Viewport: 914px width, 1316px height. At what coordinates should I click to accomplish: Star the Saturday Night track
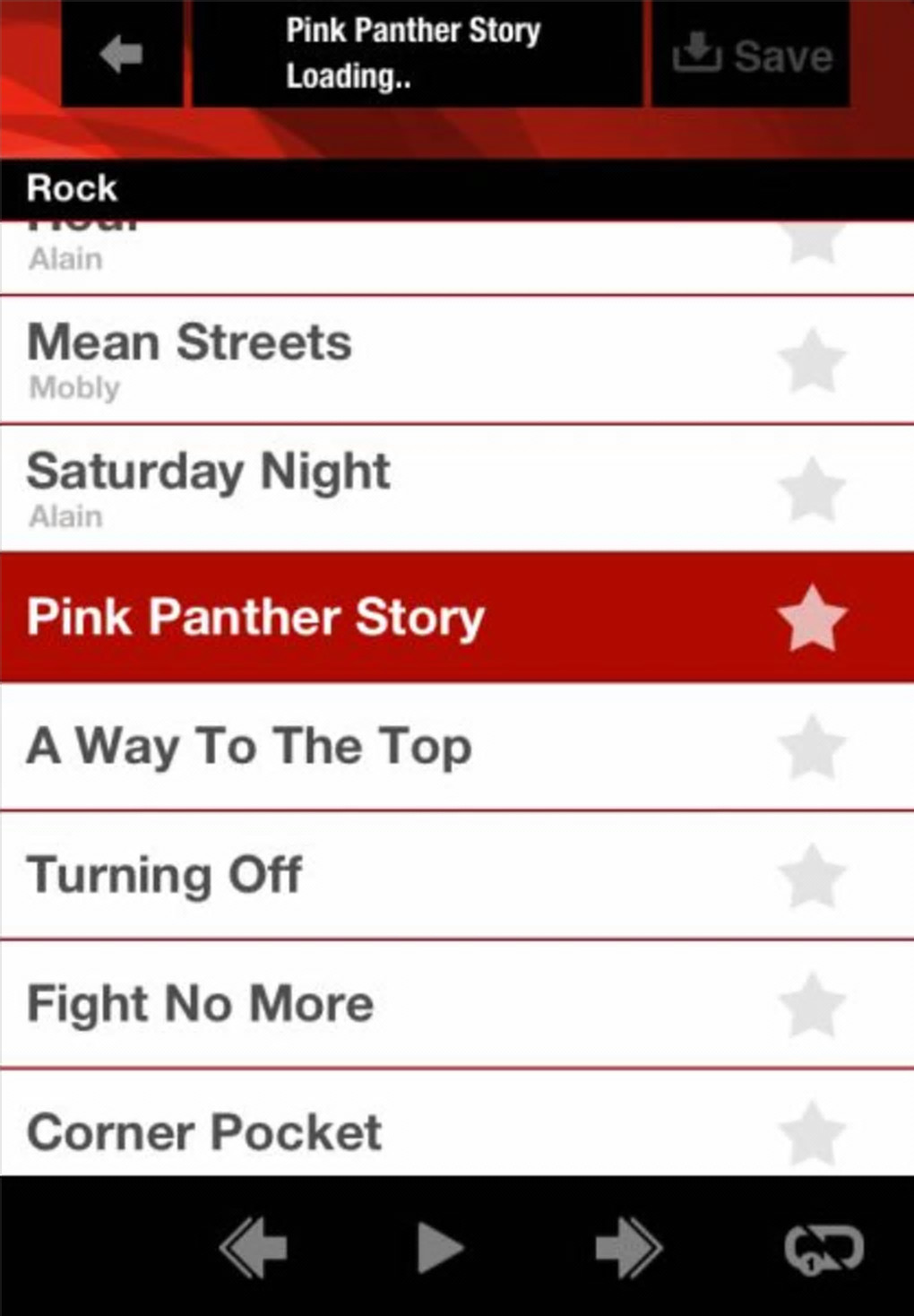coord(812,489)
